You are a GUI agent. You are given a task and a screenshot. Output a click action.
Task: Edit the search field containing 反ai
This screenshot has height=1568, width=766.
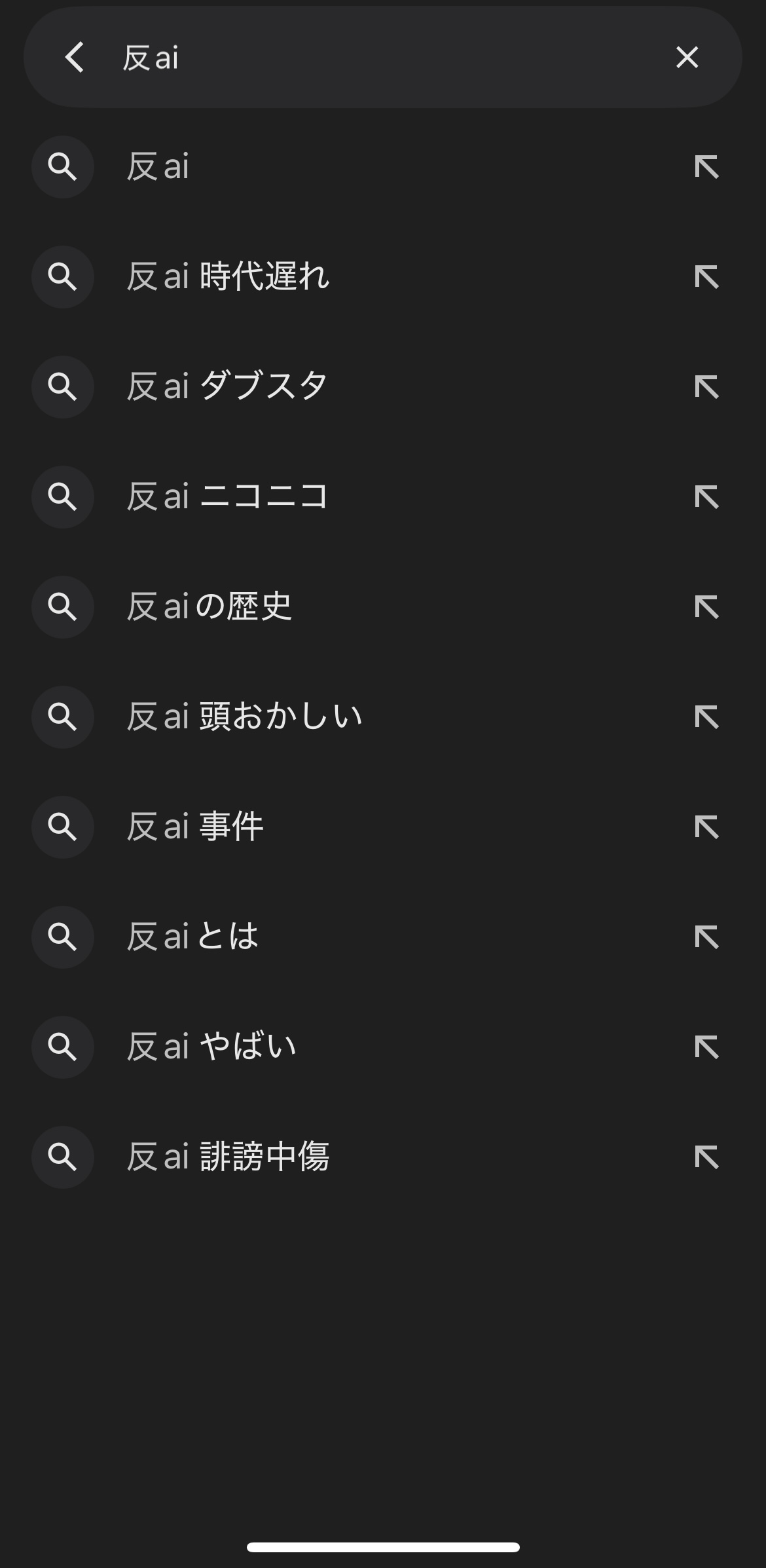(x=380, y=58)
